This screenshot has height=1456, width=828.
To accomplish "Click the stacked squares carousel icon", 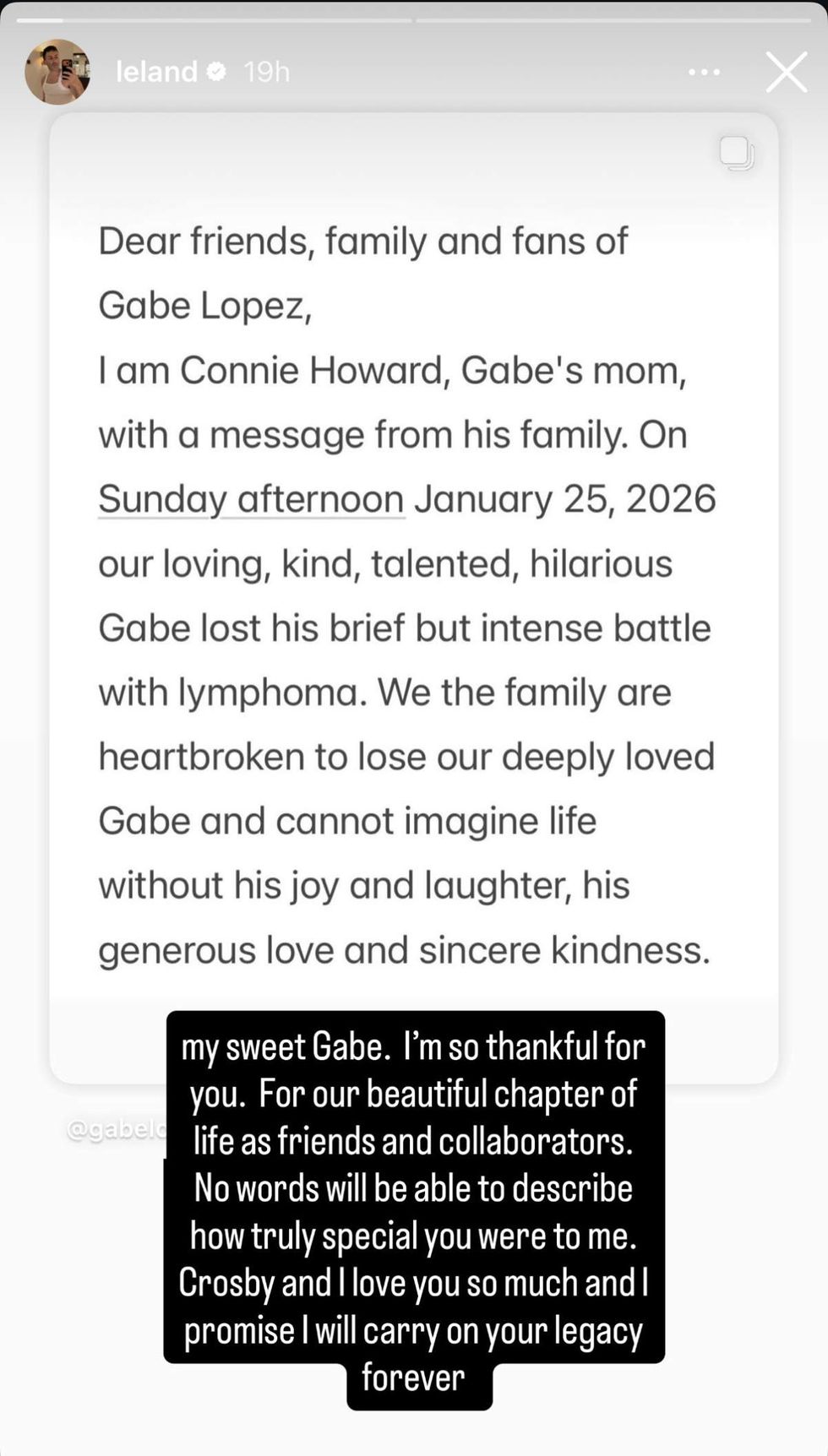I will coord(736,154).
